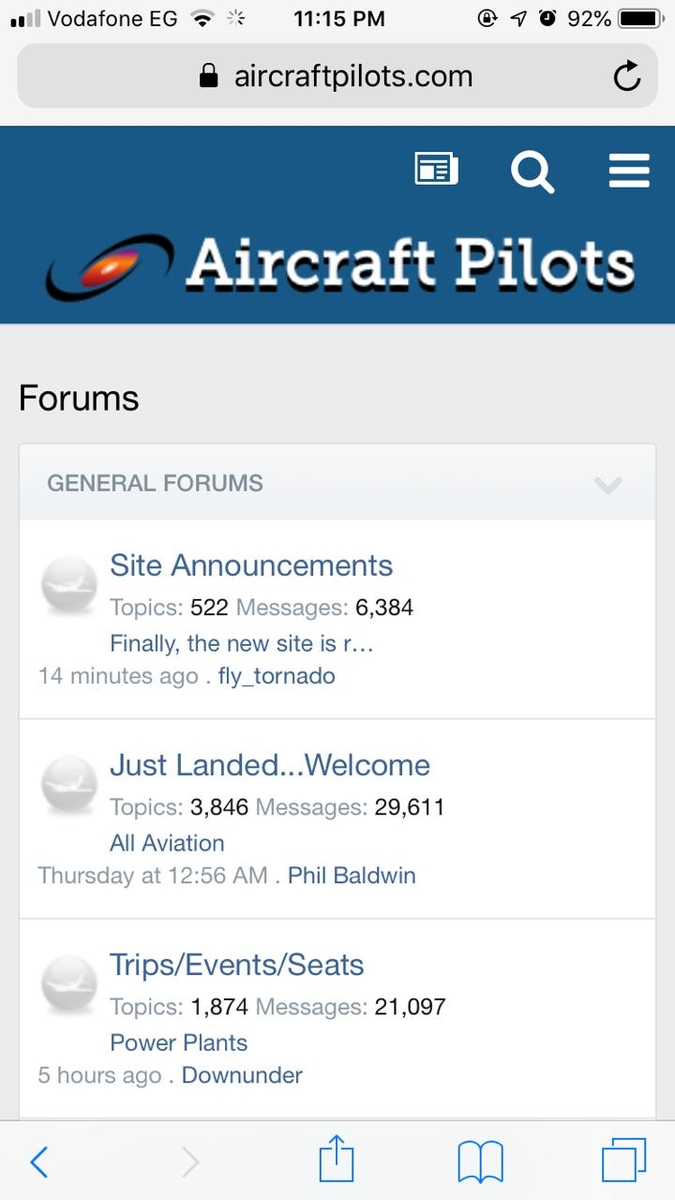Open the site search magnifier
This screenshot has height=1200, width=675.
coord(532,171)
